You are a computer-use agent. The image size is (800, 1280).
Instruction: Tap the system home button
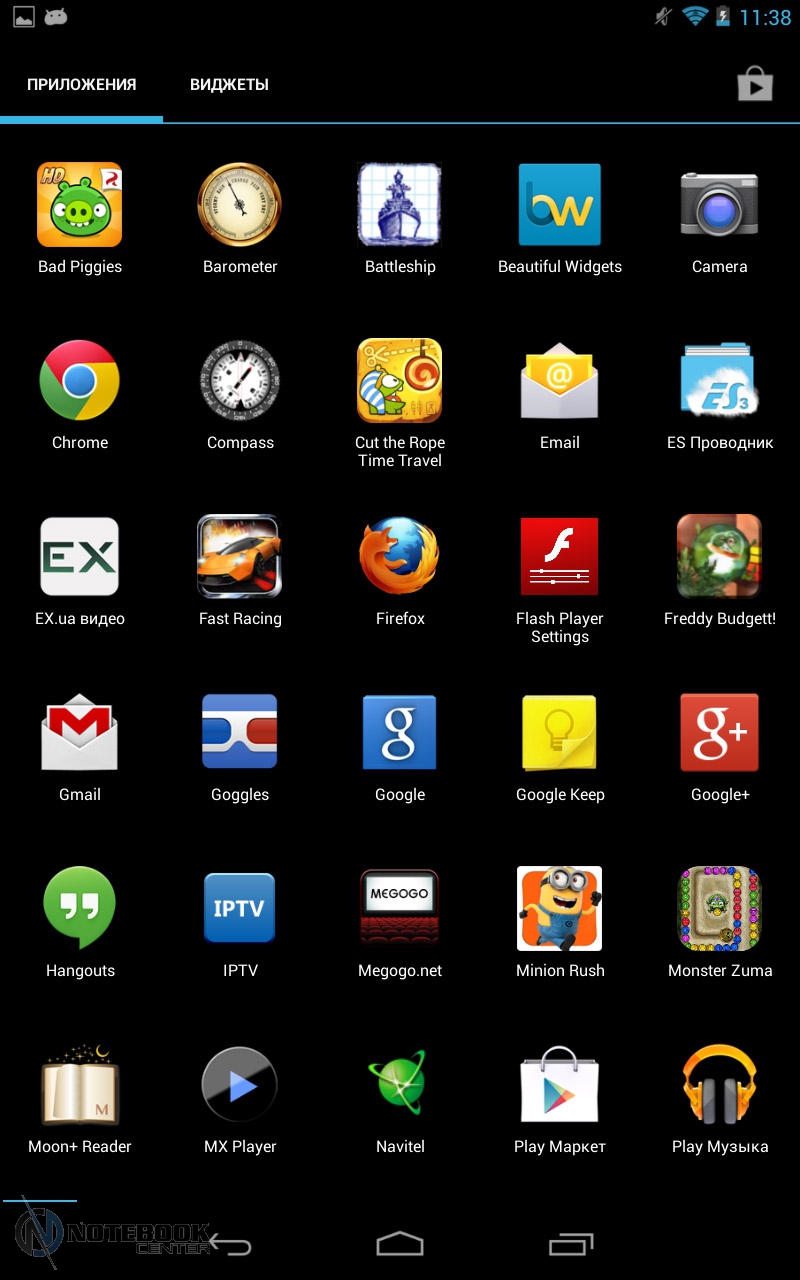400,1245
